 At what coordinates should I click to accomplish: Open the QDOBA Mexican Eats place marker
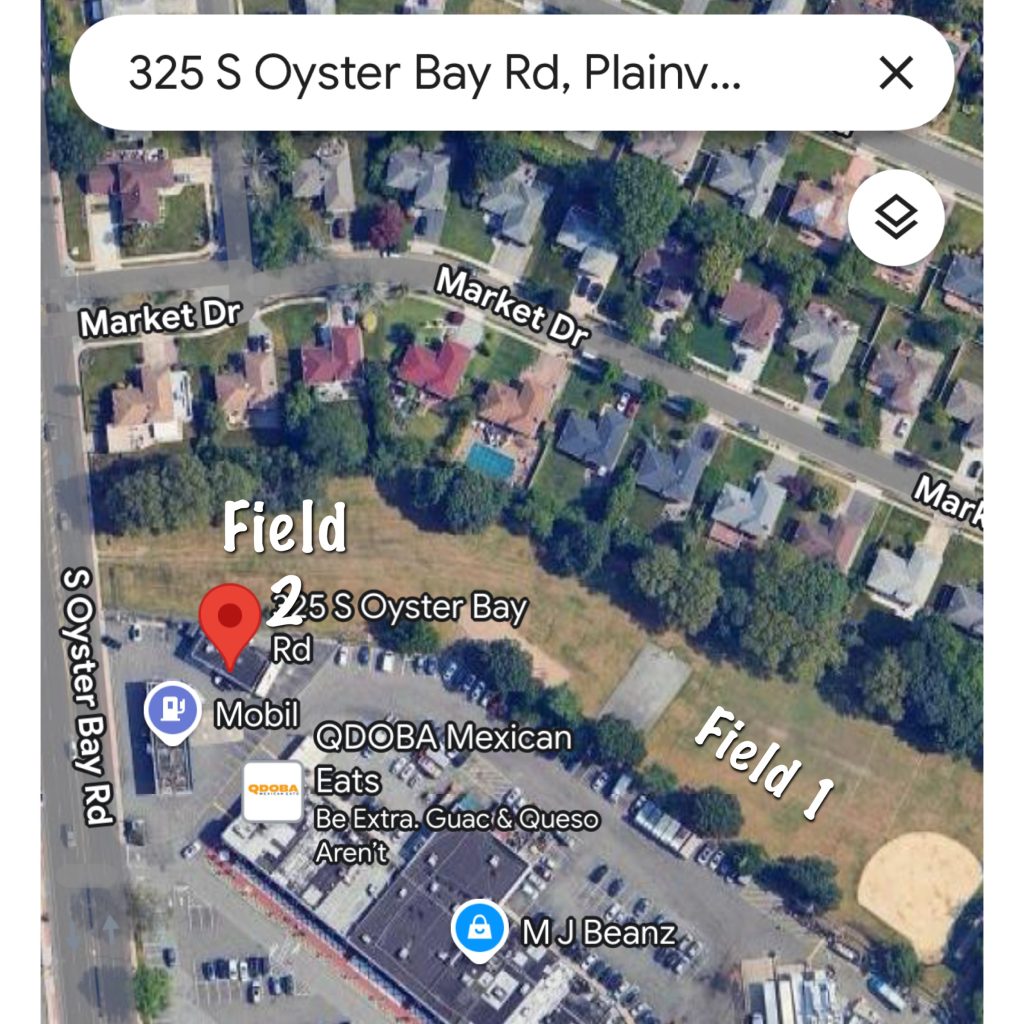[273, 791]
